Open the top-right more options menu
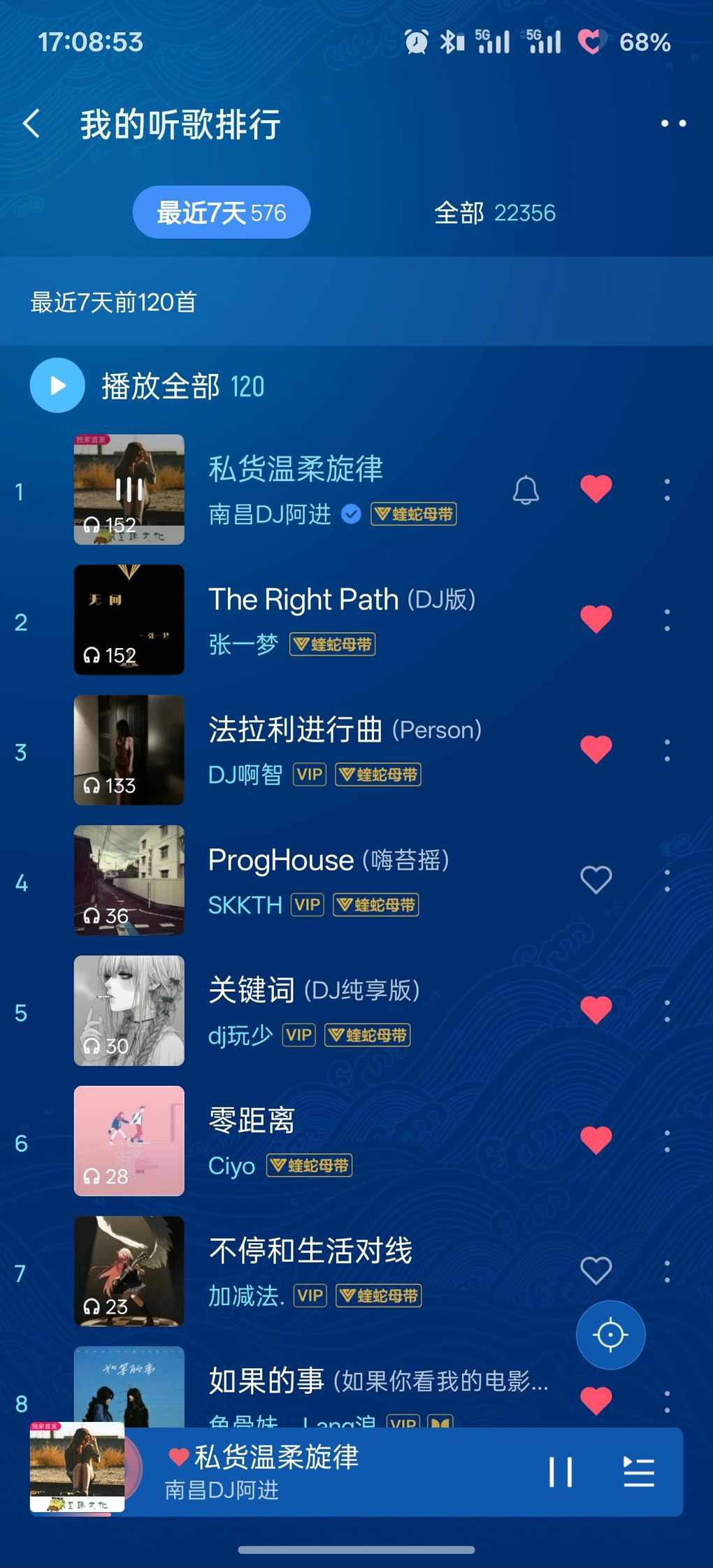Viewport: 713px width, 1568px height. [x=673, y=124]
